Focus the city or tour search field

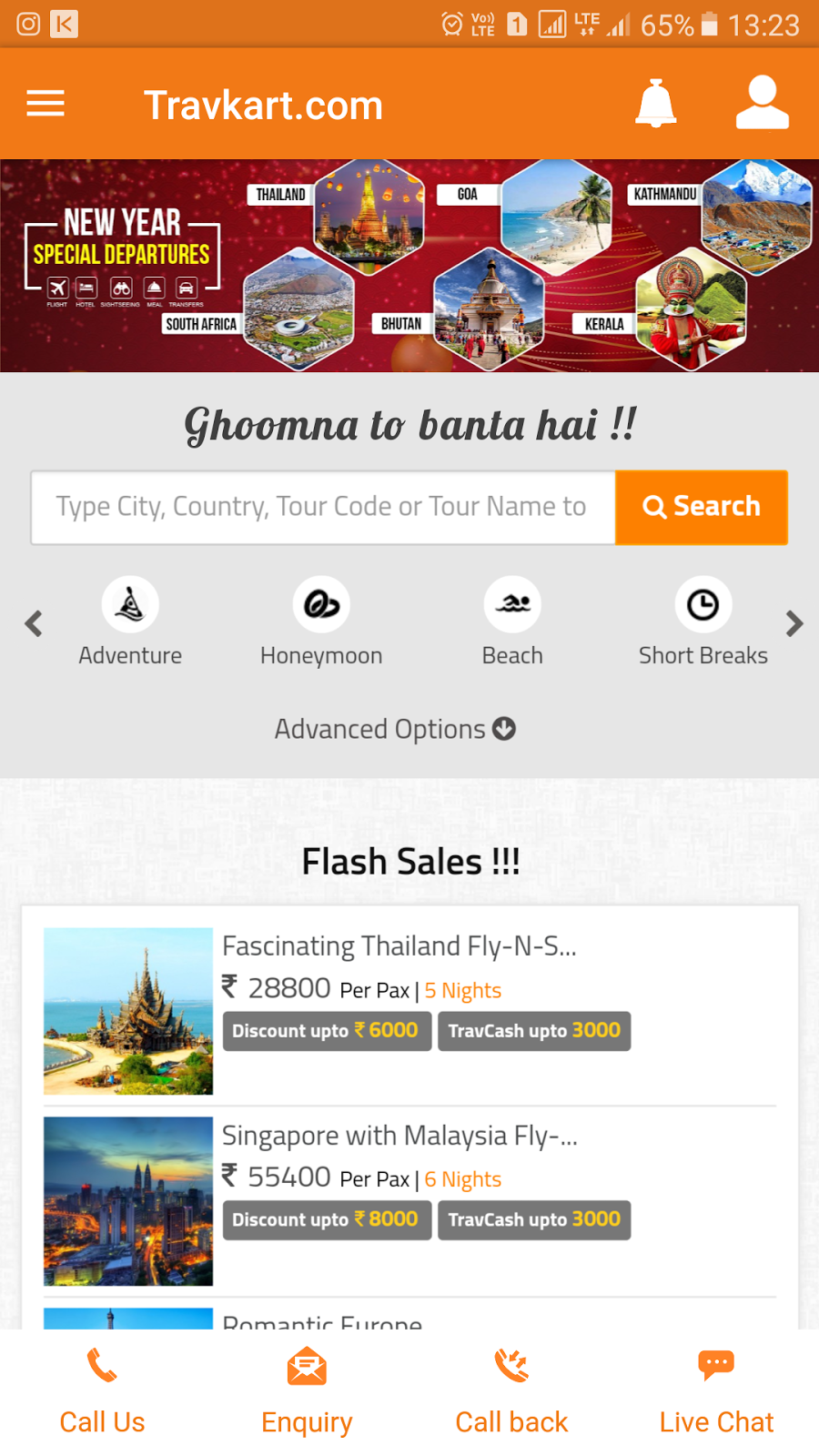click(323, 507)
